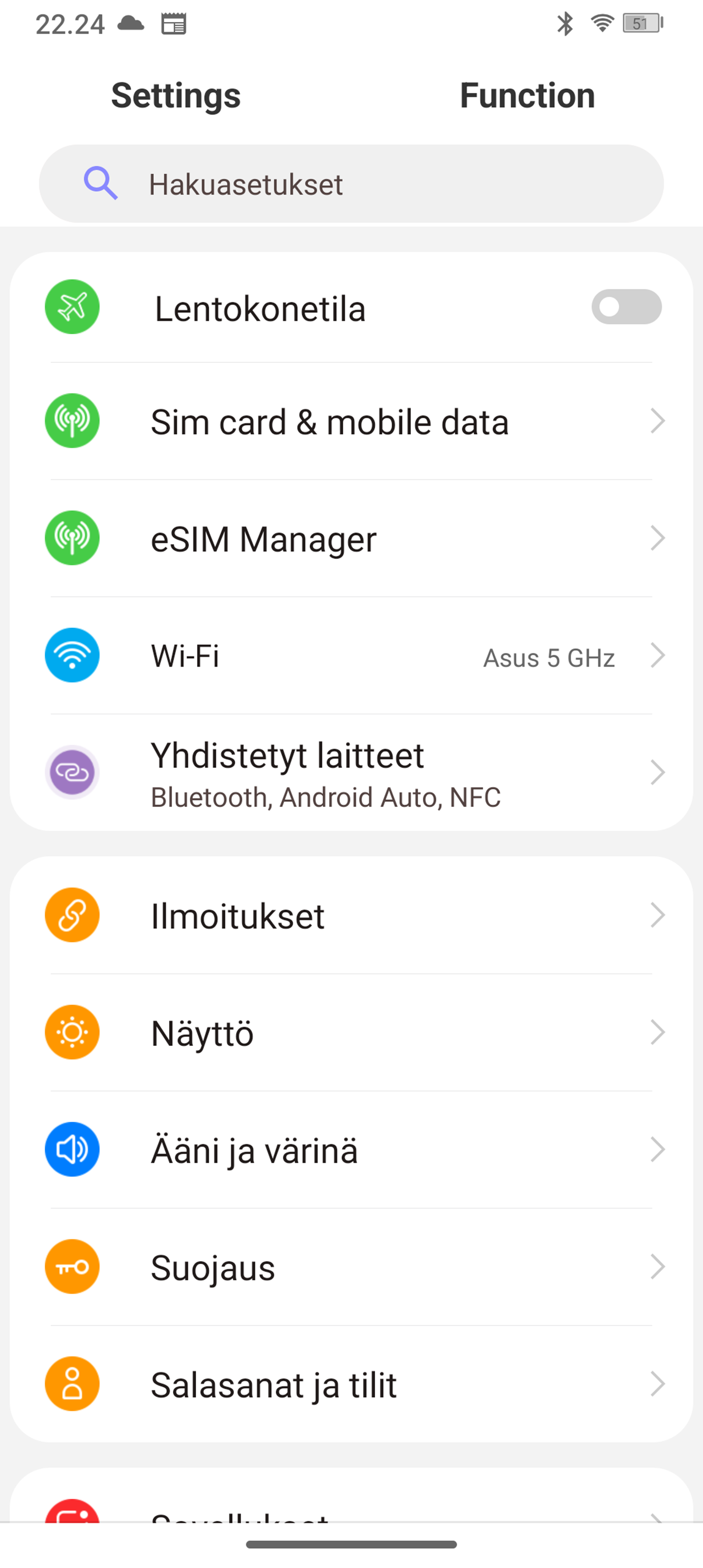Image resolution: width=703 pixels, height=1568 pixels.
Task: Open Yhdistetyt laitteet connected devices
Action: [351, 773]
